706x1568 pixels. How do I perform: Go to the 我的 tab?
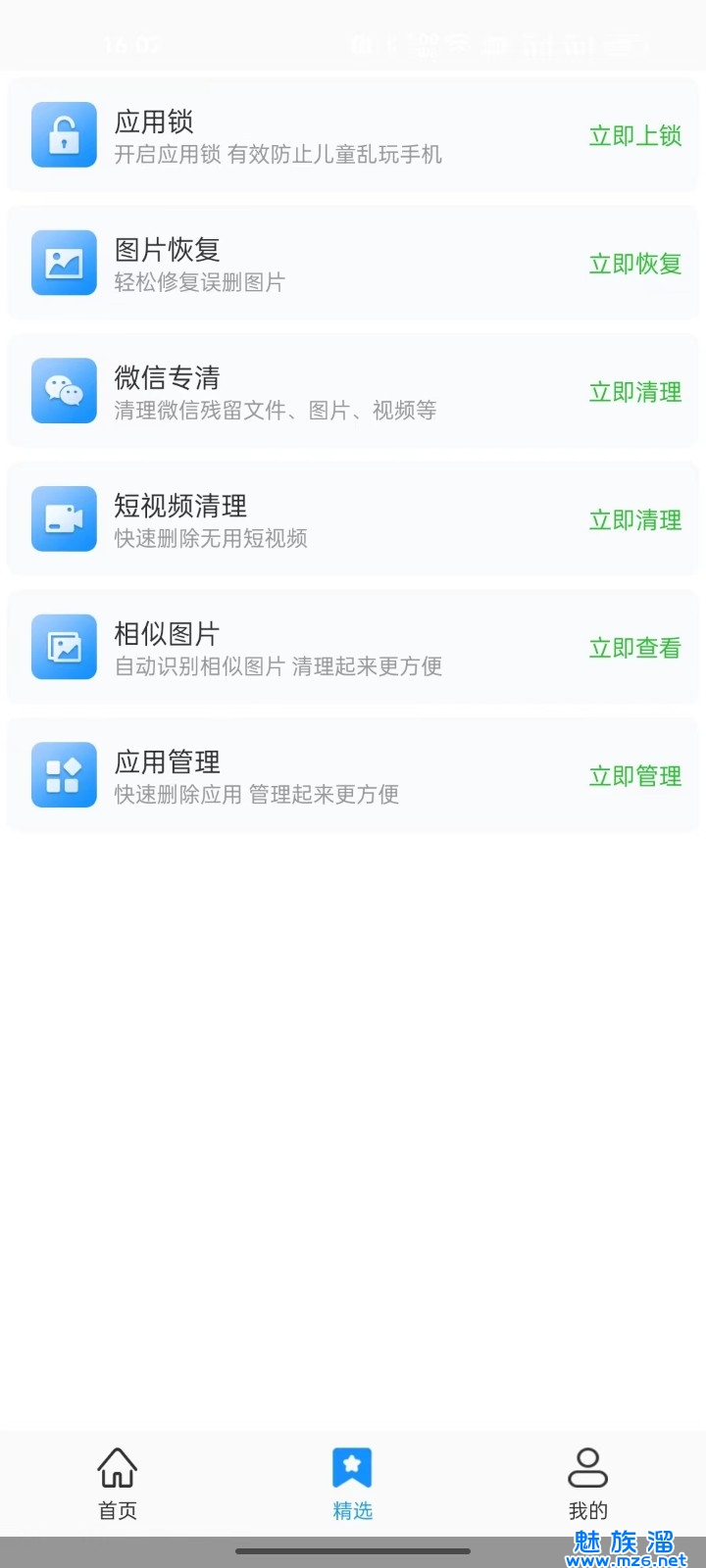[588, 1483]
